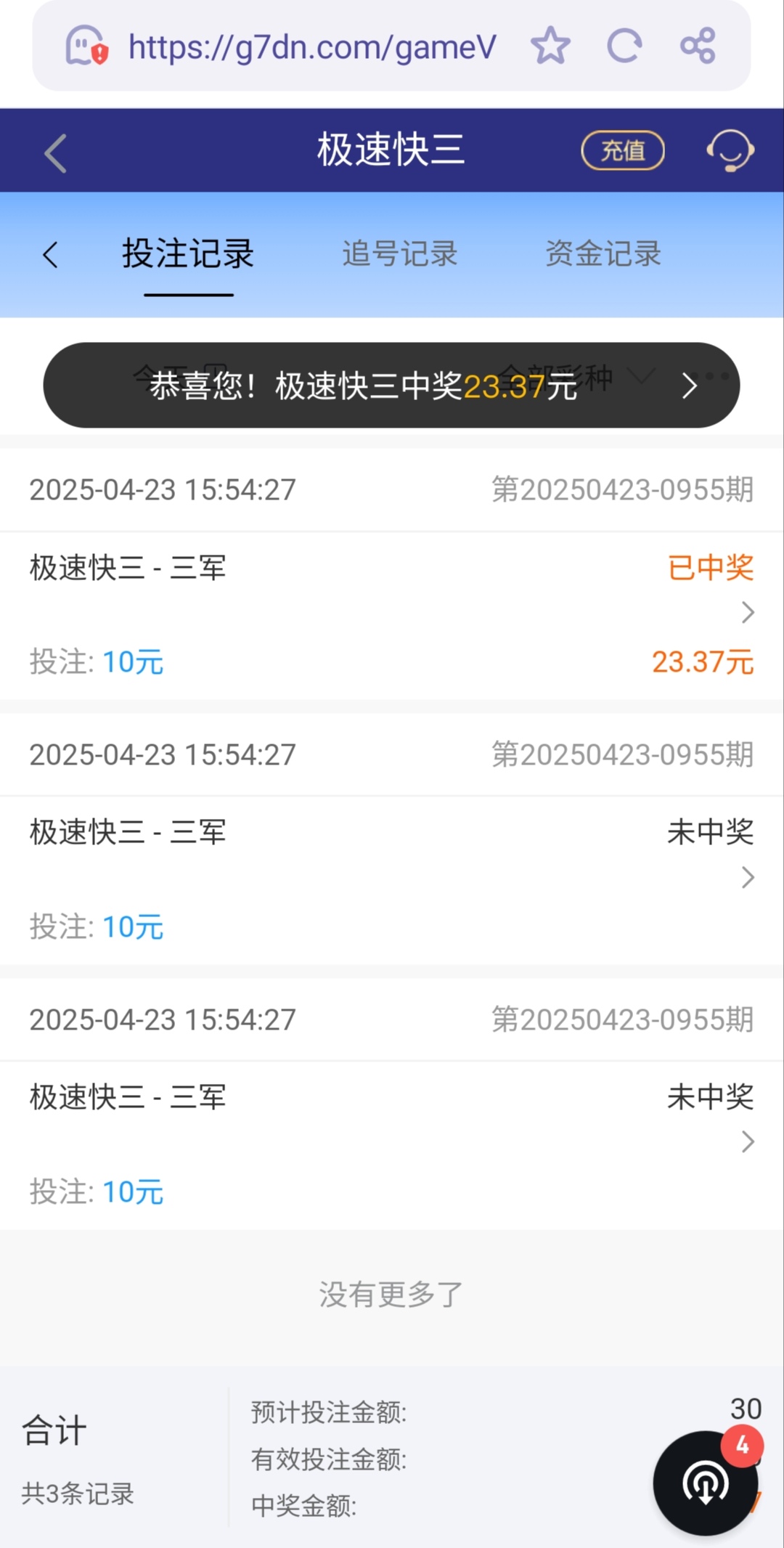Switch to the 资金记录 tab
This screenshot has width=784, height=1548.
[x=603, y=255]
